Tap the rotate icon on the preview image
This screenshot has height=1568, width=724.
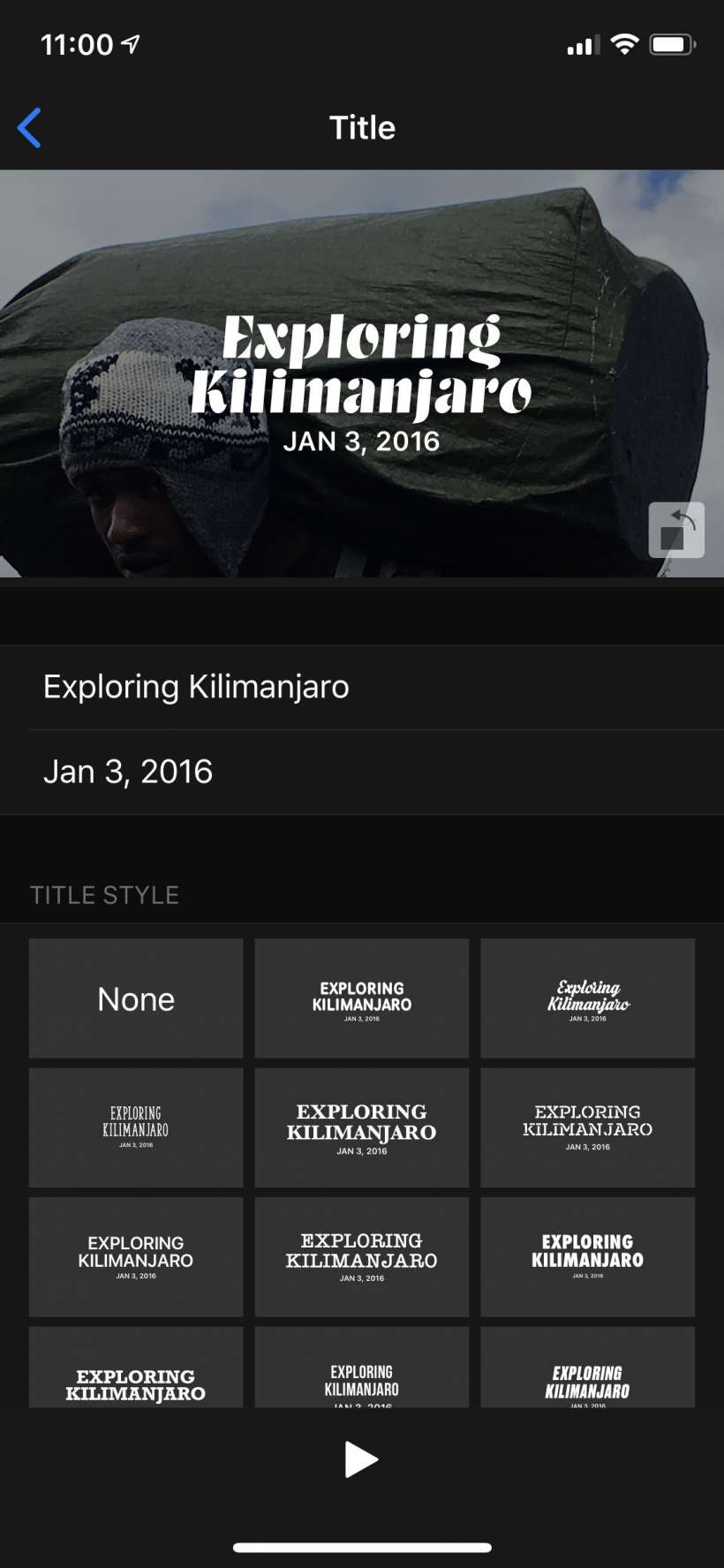[676, 530]
